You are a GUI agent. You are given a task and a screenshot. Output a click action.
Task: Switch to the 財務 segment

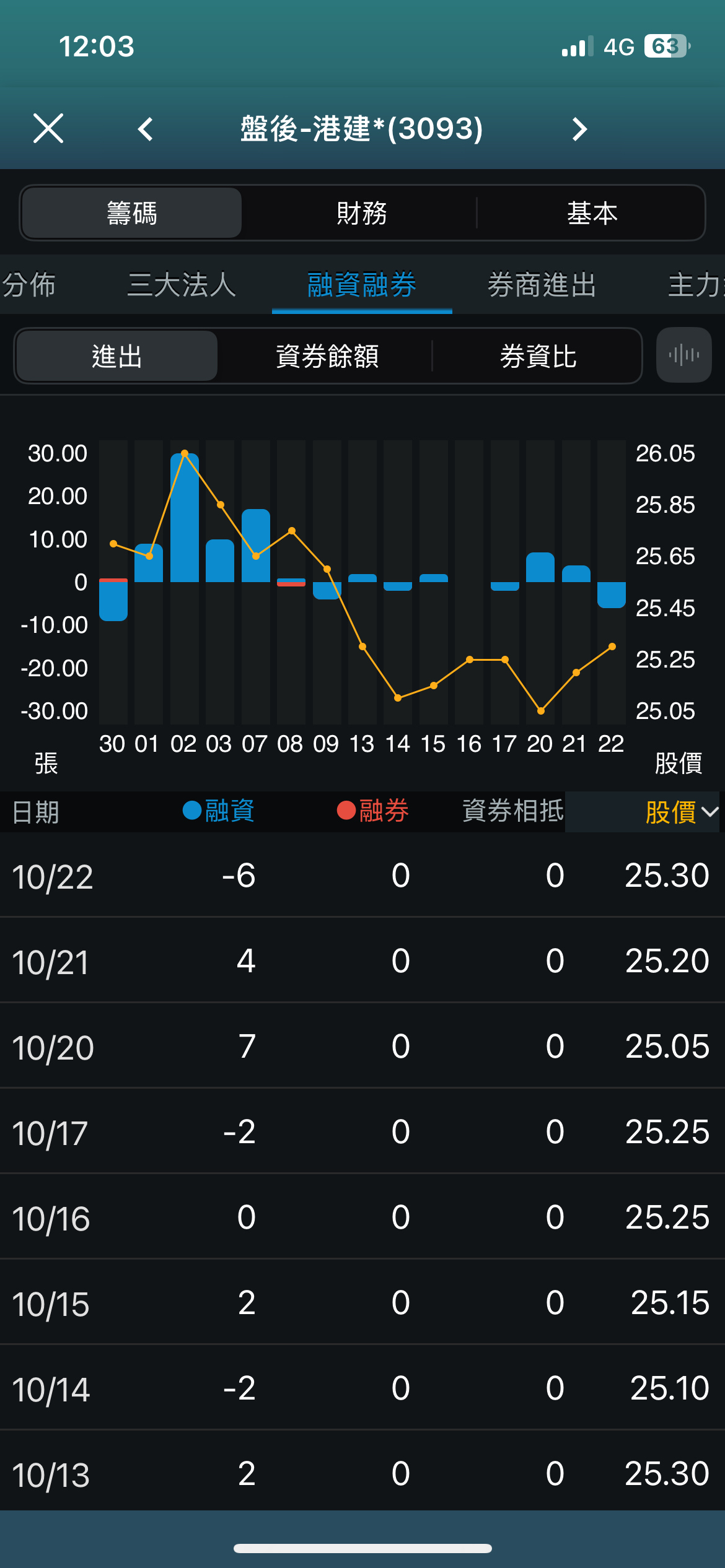tap(362, 213)
